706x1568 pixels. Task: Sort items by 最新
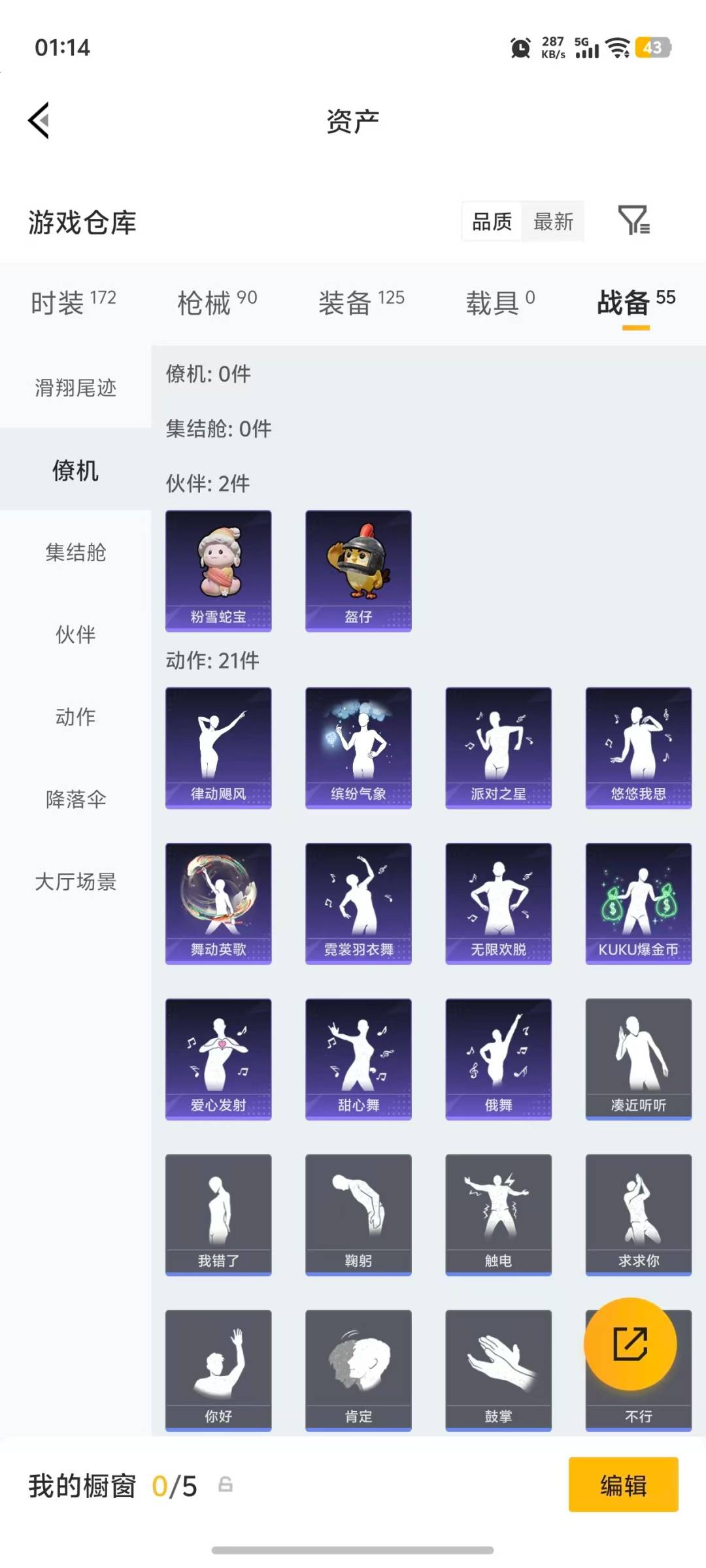(x=553, y=221)
